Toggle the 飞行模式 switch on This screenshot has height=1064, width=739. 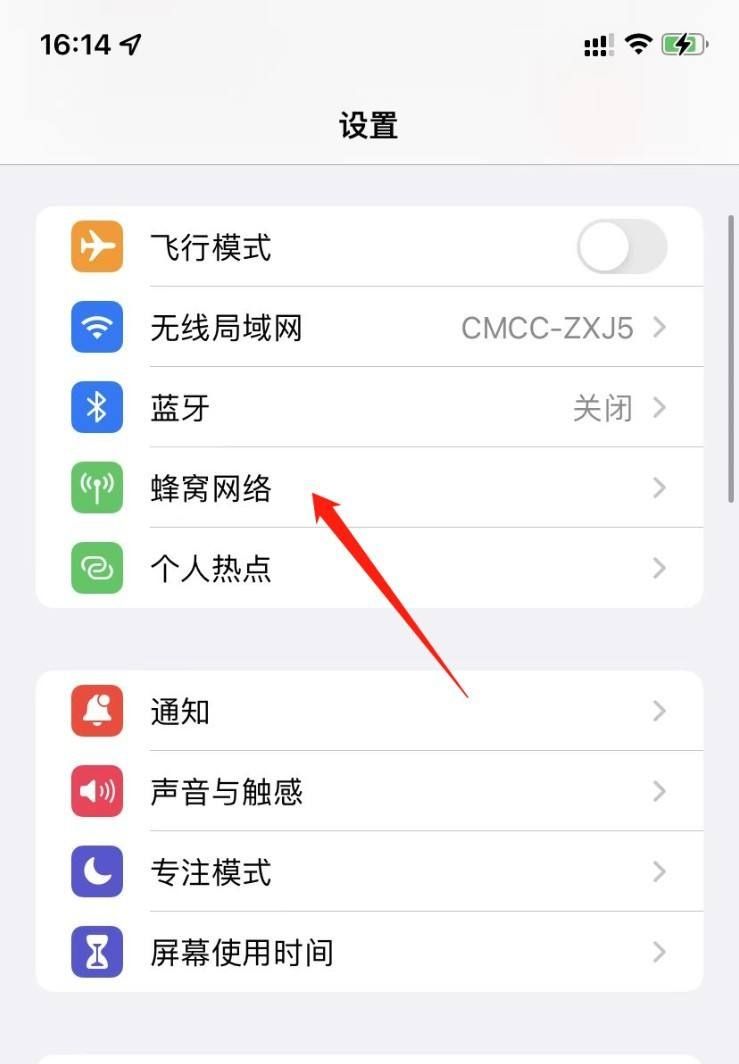(x=621, y=247)
